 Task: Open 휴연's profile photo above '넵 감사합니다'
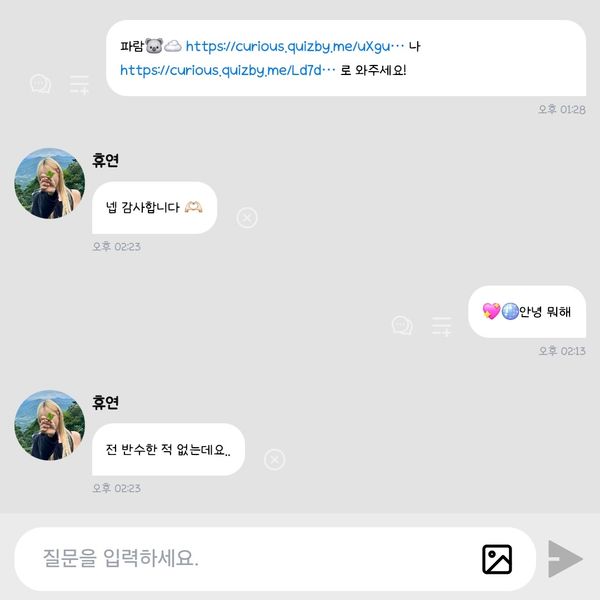[49, 184]
